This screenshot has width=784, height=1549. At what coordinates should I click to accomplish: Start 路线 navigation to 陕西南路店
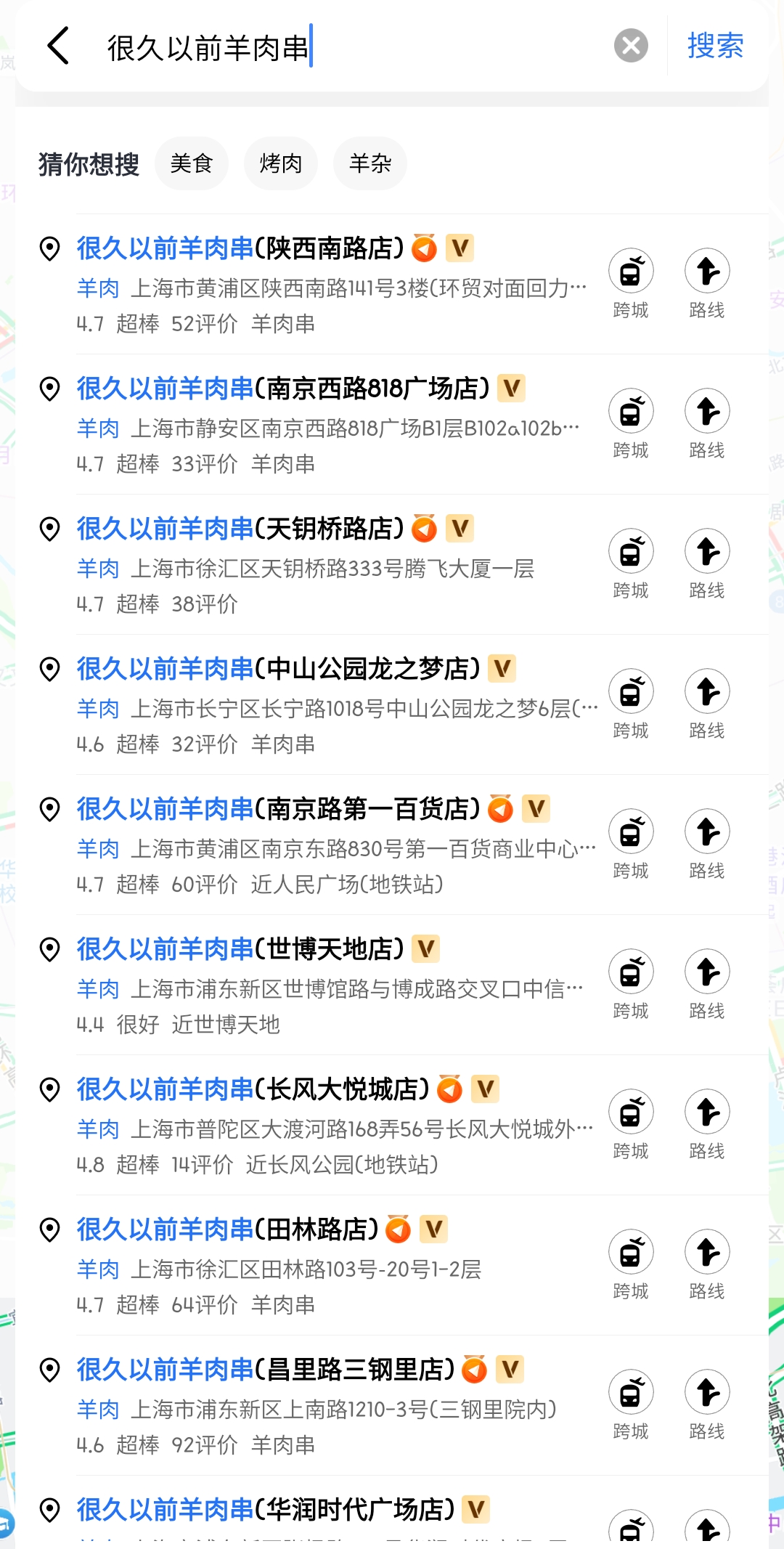[707, 284]
